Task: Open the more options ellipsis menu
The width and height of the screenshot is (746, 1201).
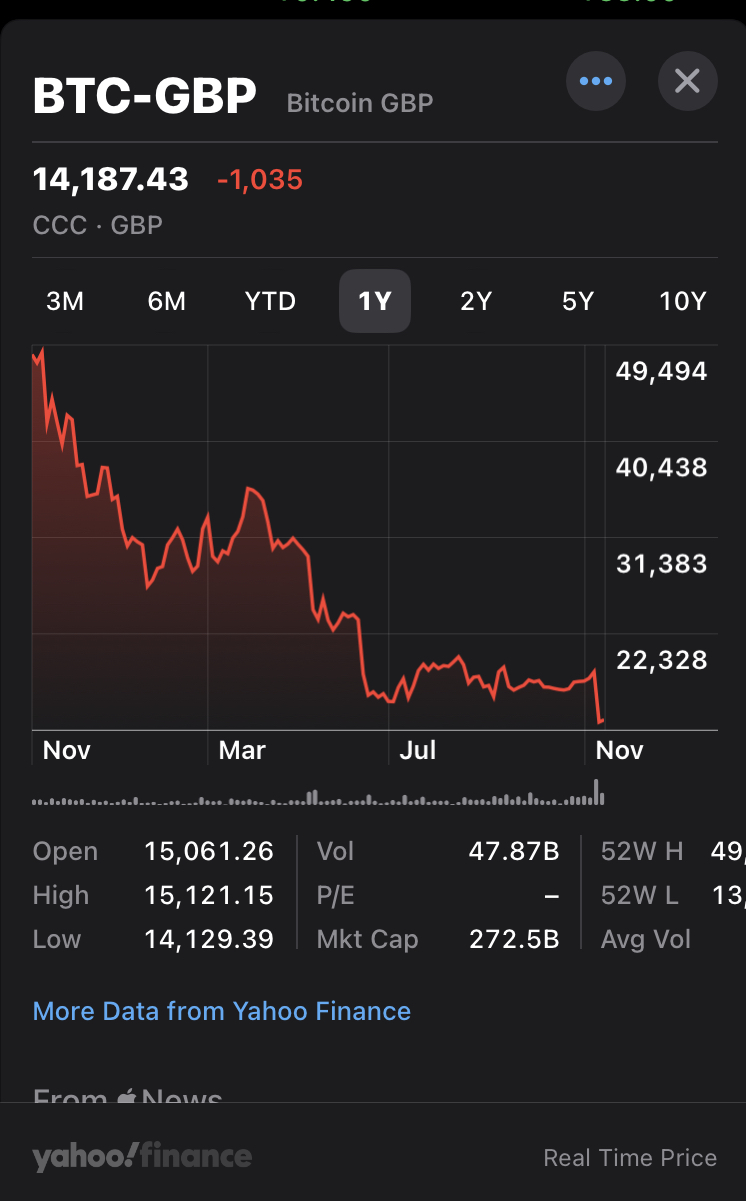Action: pyautogui.click(x=596, y=81)
